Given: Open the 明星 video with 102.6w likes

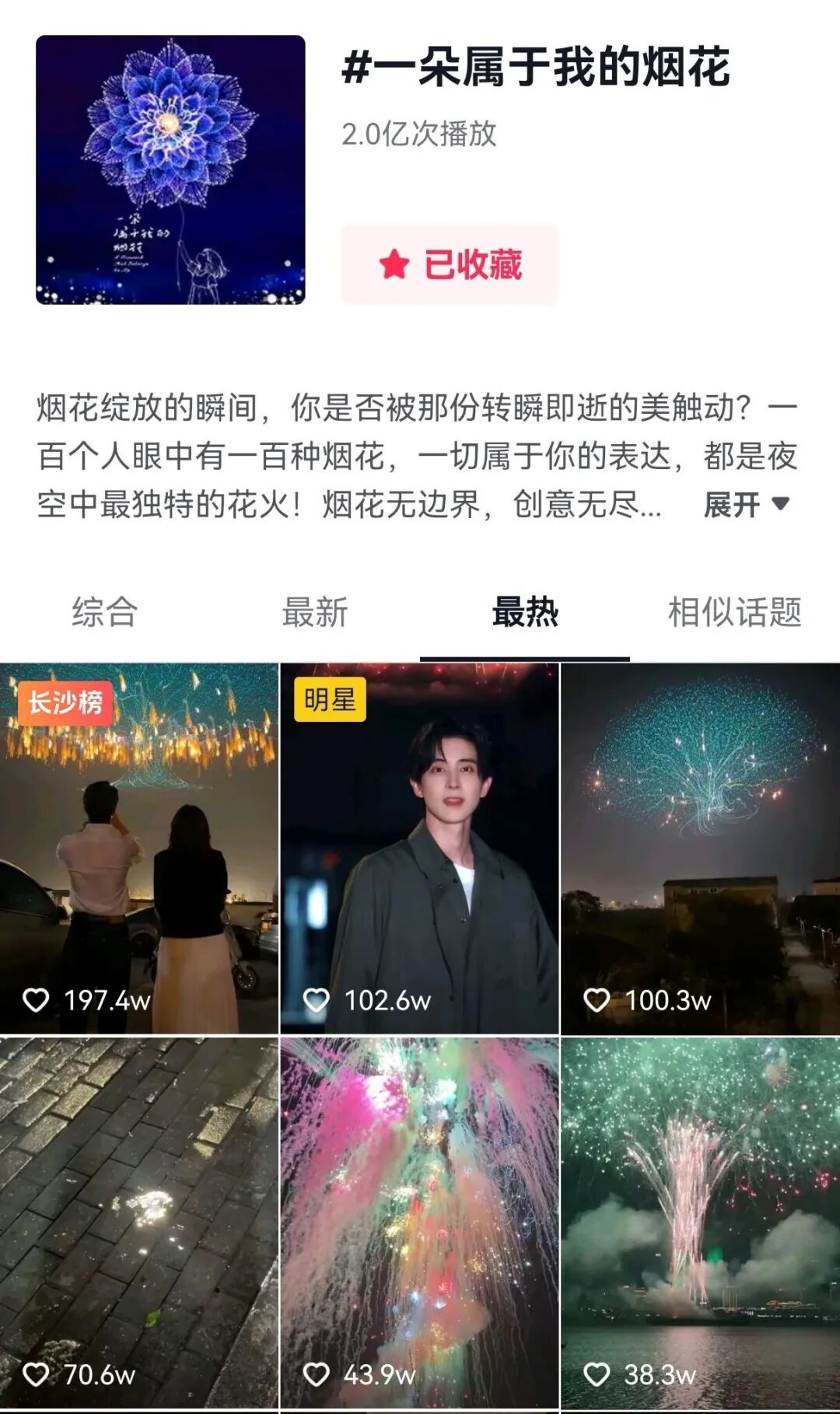Looking at the screenshot, I should (x=419, y=848).
